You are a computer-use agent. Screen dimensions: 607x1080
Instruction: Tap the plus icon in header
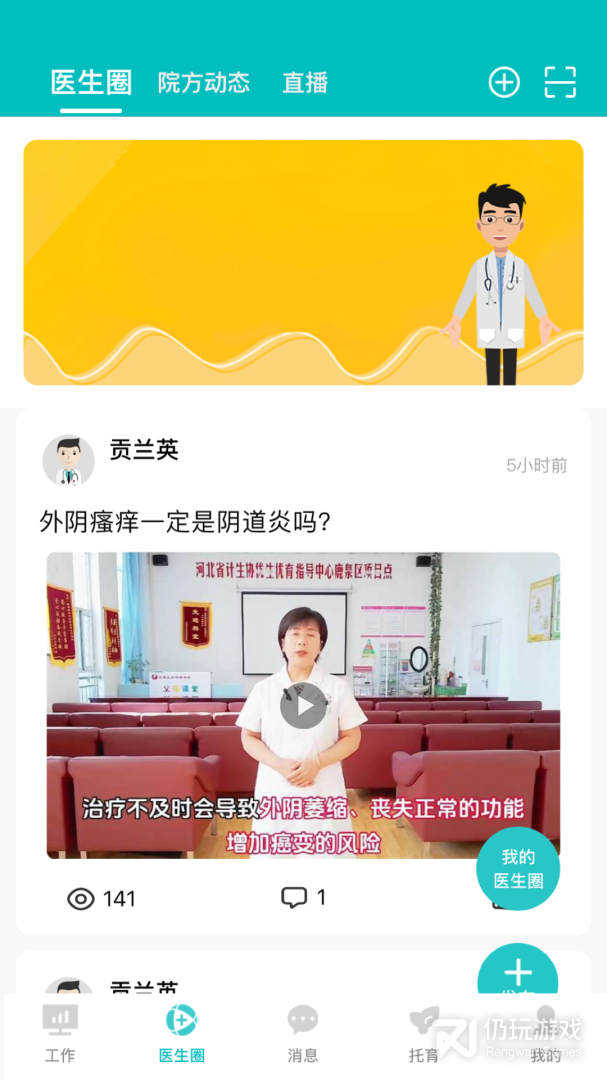(504, 82)
